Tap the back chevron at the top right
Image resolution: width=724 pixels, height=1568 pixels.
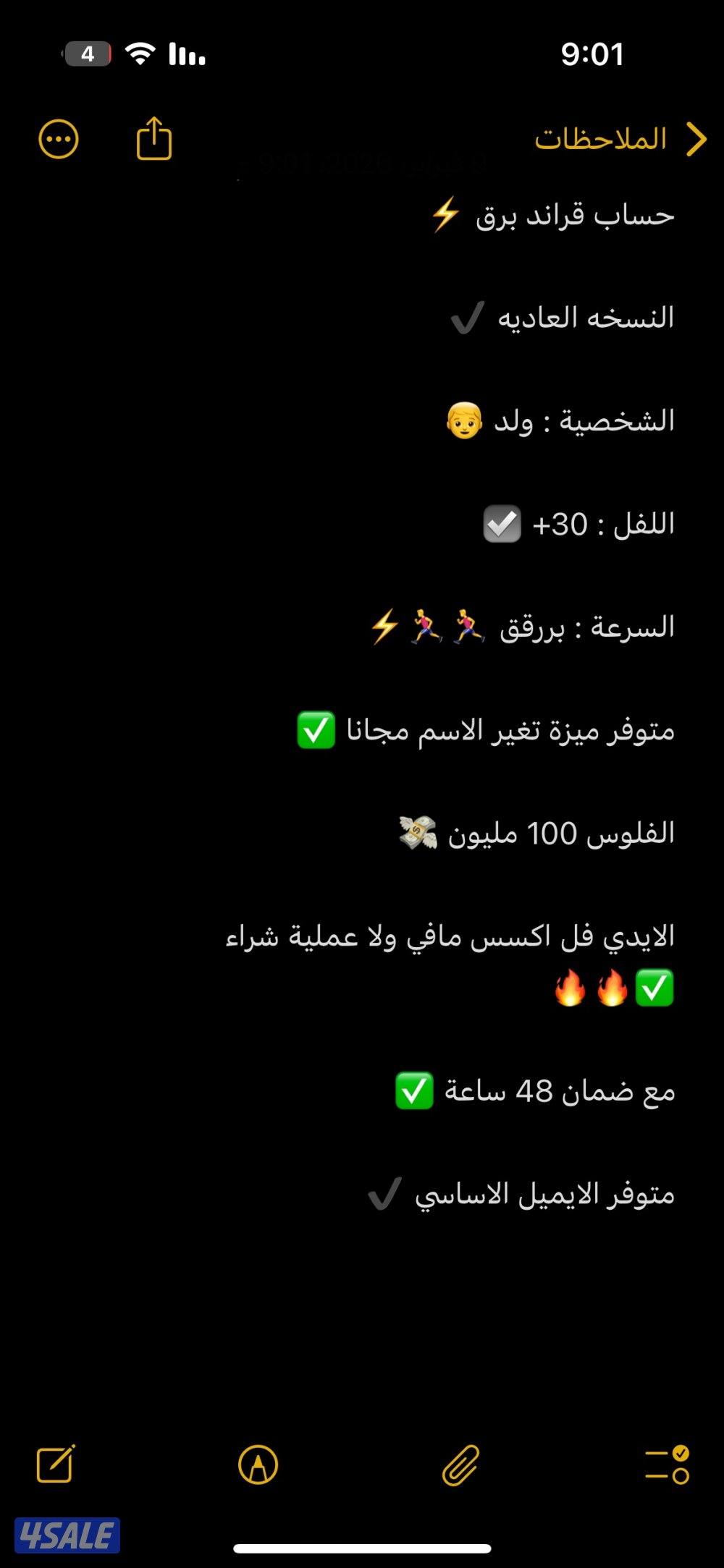click(696, 137)
